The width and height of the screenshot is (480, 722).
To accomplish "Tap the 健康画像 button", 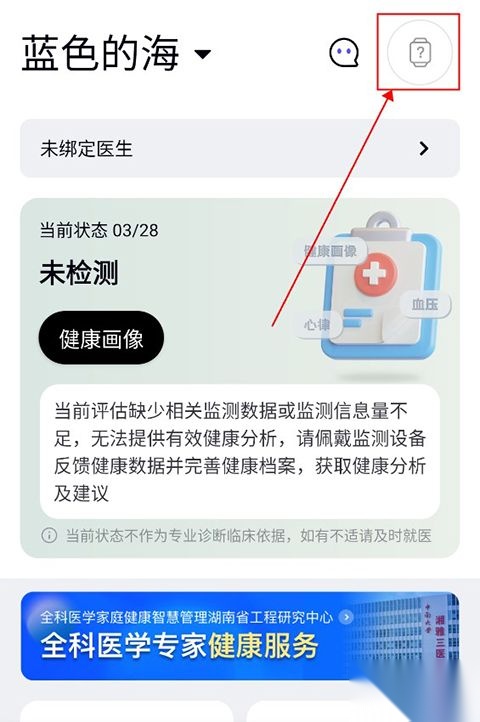I will point(101,338).
